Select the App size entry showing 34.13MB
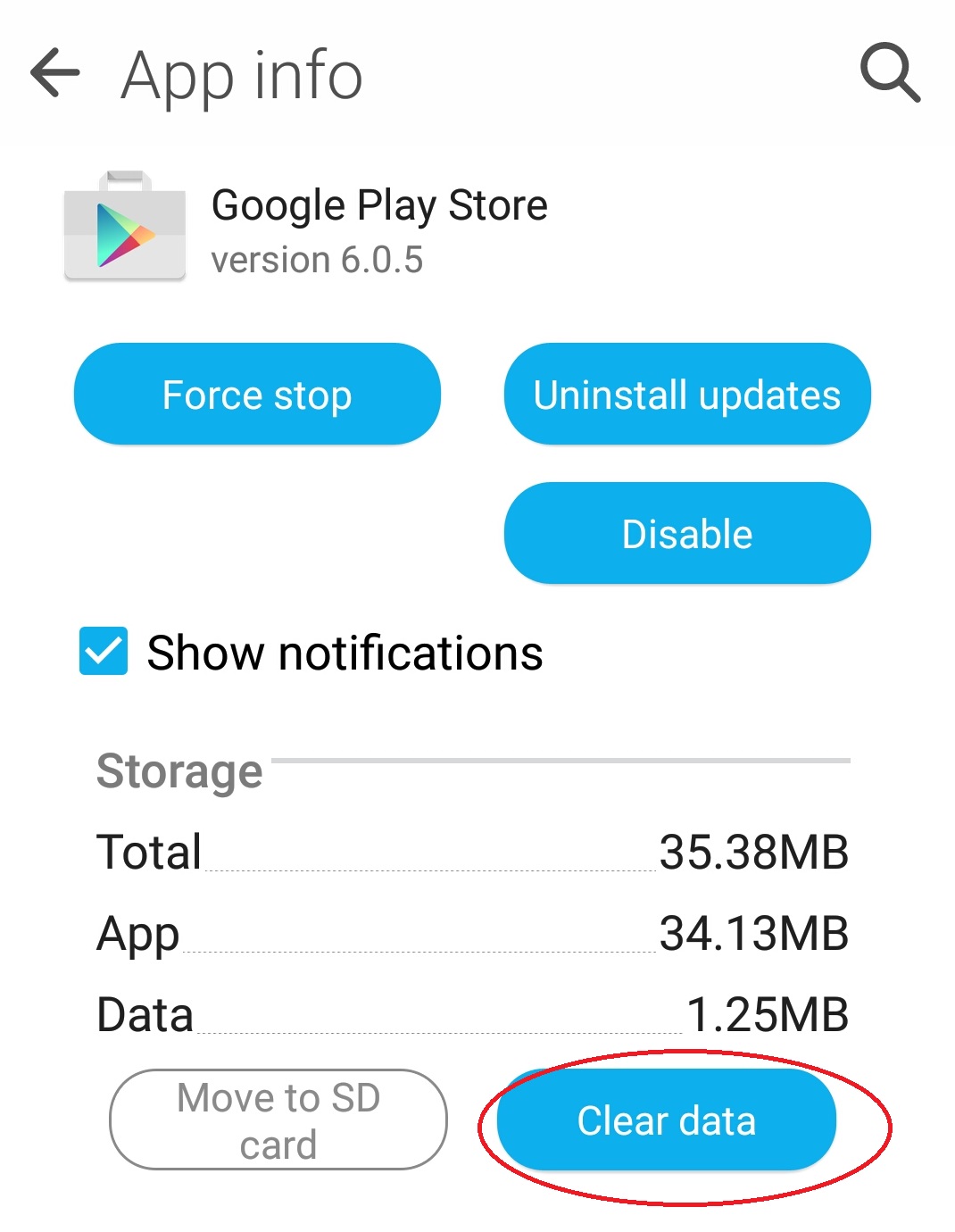 (756, 934)
